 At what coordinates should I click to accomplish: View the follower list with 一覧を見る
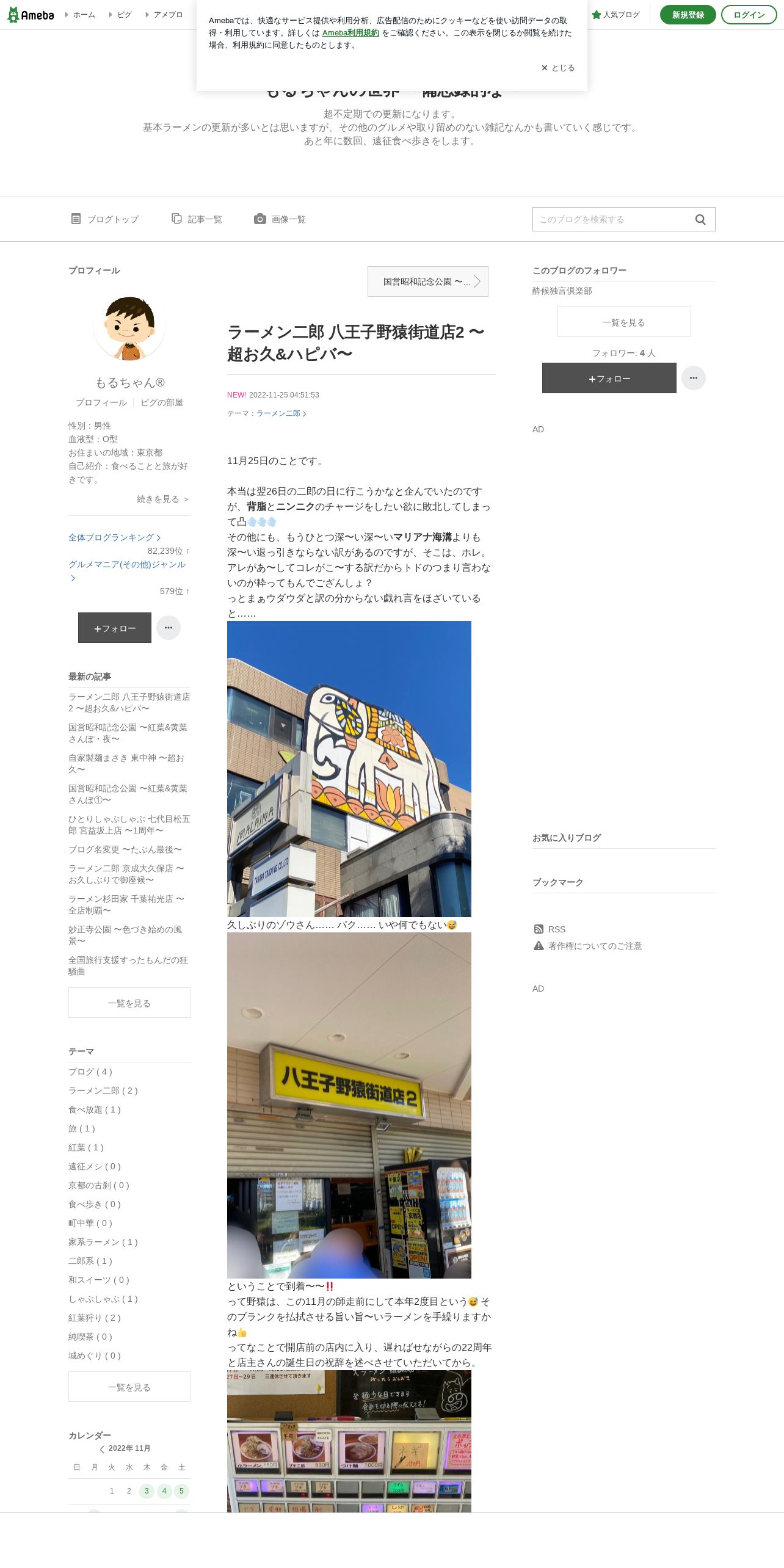point(623,322)
